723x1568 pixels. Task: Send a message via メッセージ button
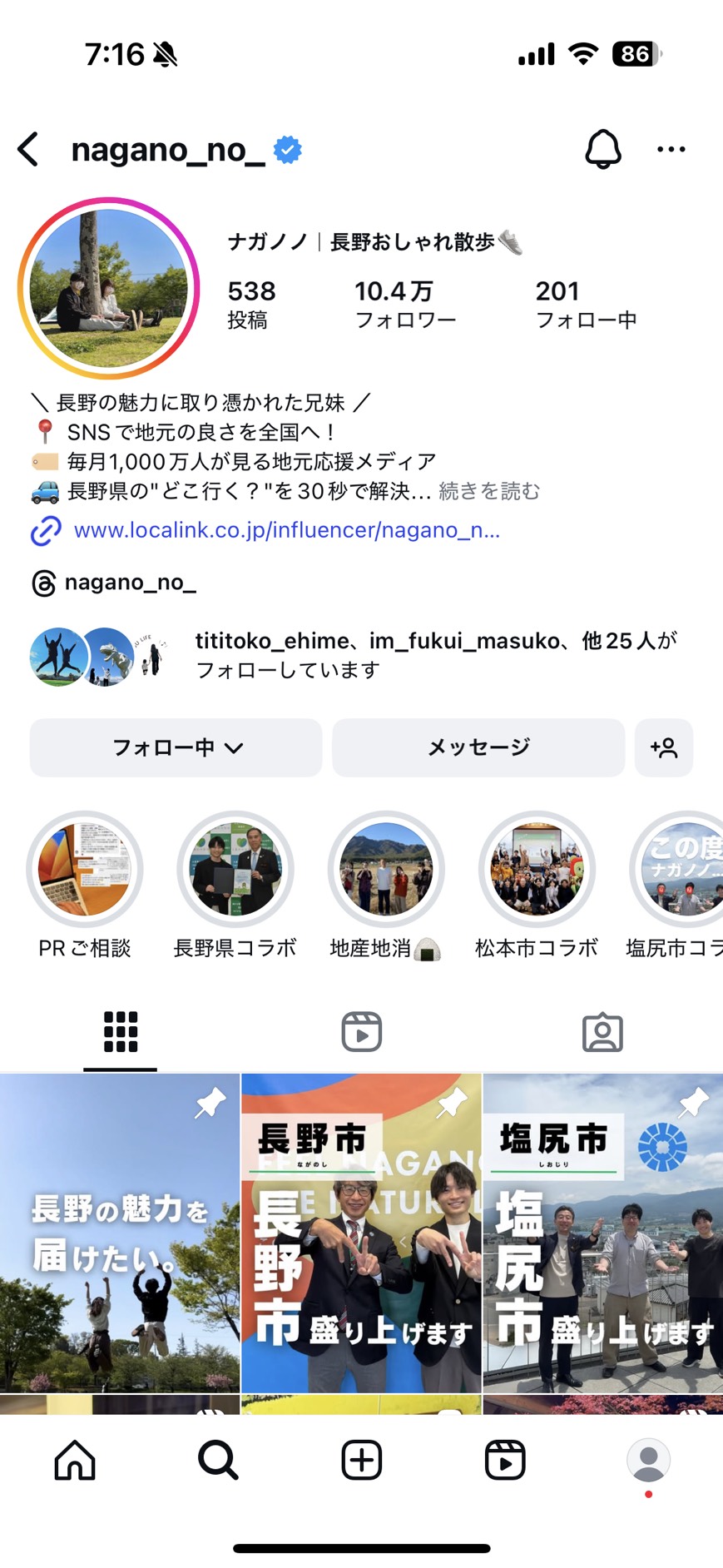pyautogui.click(x=478, y=747)
